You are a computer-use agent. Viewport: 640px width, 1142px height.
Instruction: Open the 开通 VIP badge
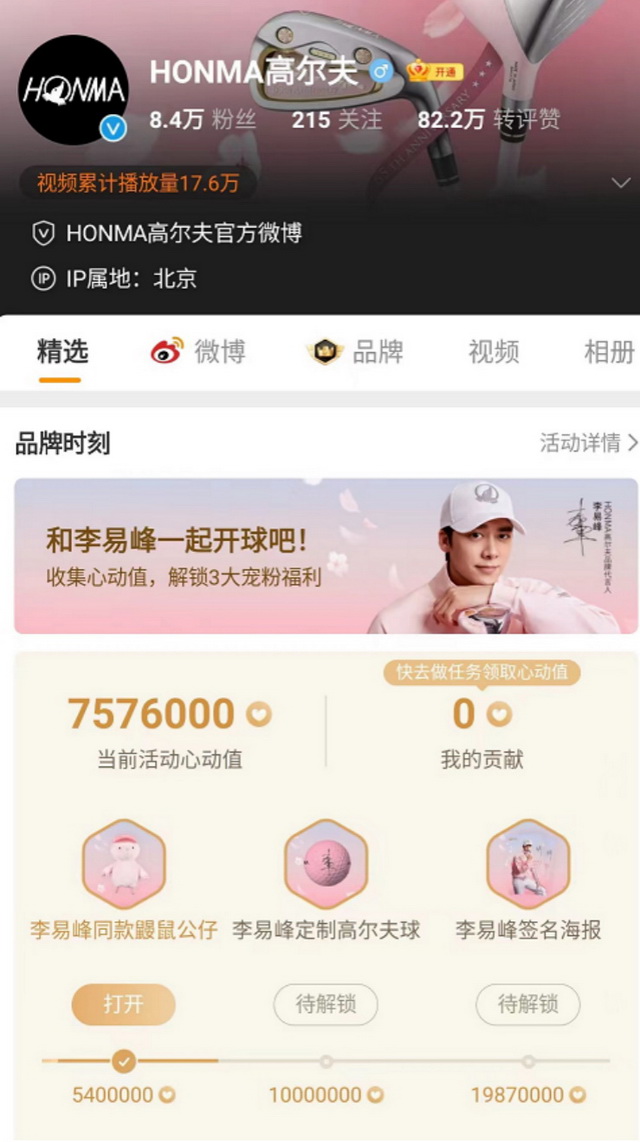coord(435,72)
